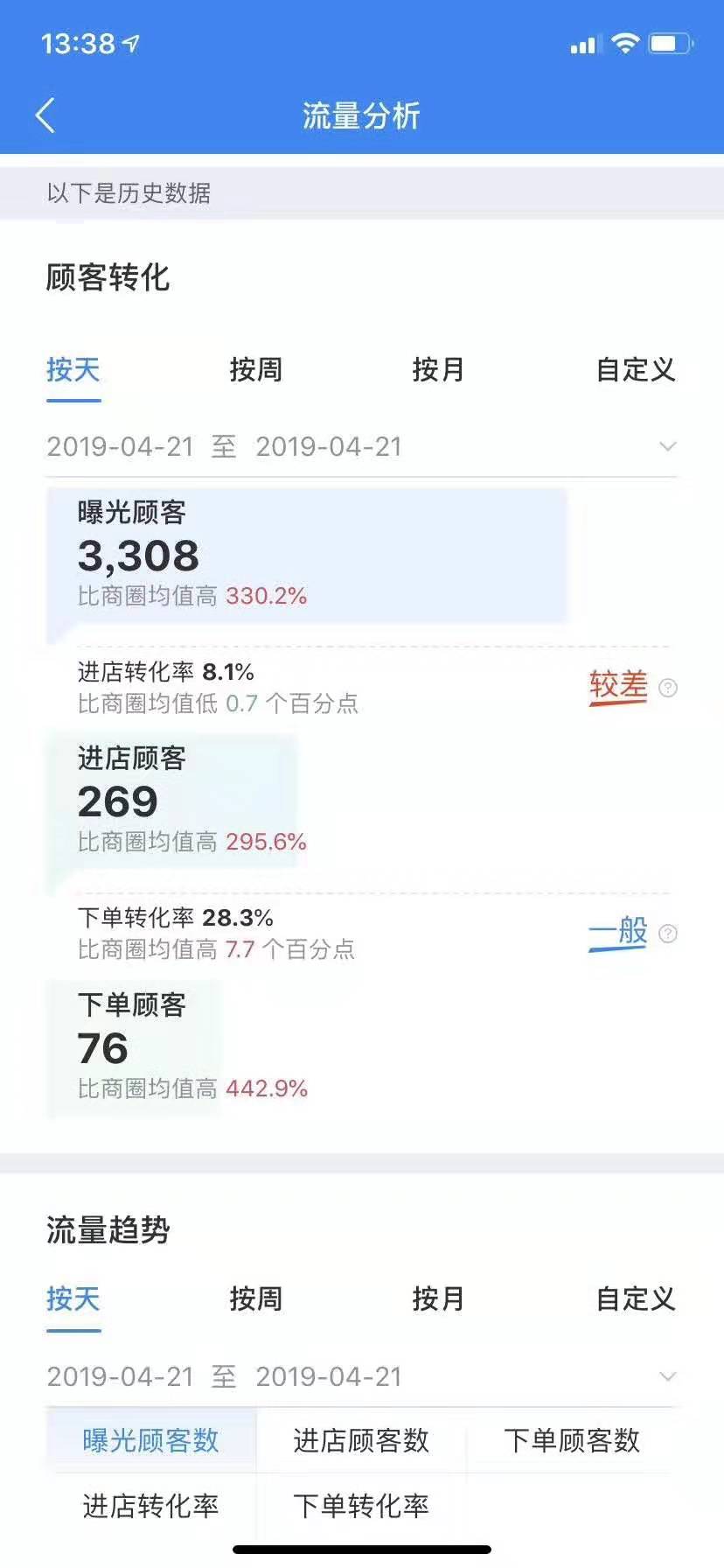This screenshot has height=1568, width=724.
Task: Select the 下单转化率 metric
Action: (x=361, y=1506)
